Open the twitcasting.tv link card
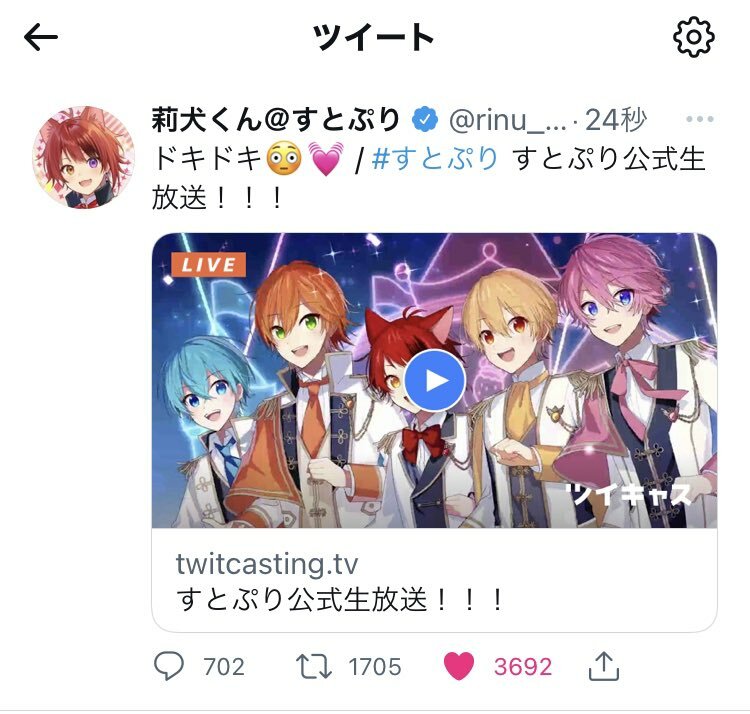Viewport: 750px width, 714px height. pyautogui.click(x=434, y=581)
